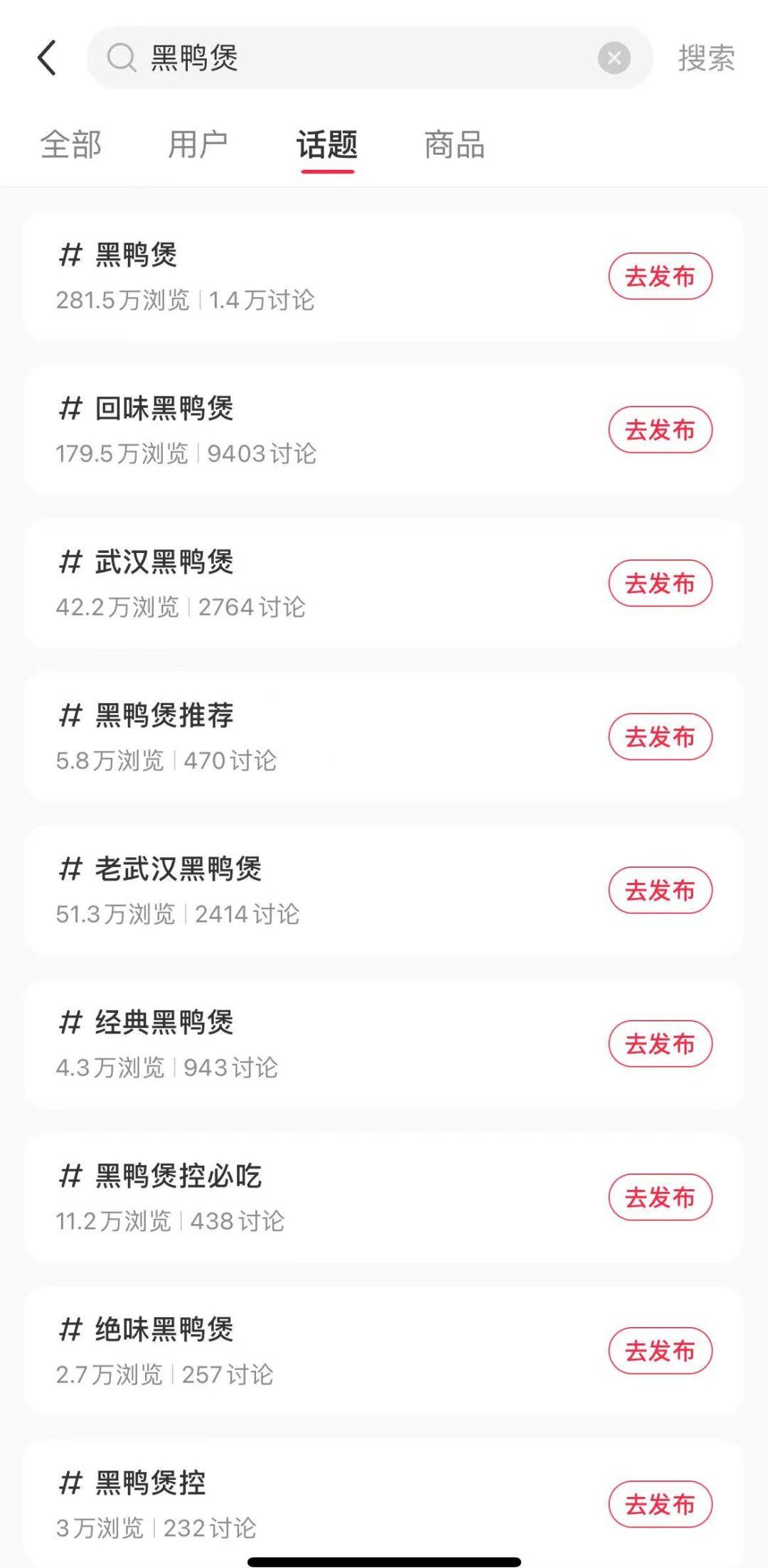Tap the 搜索 button
The width and height of the screenshot is (768, 1568).
pos(706,58)
